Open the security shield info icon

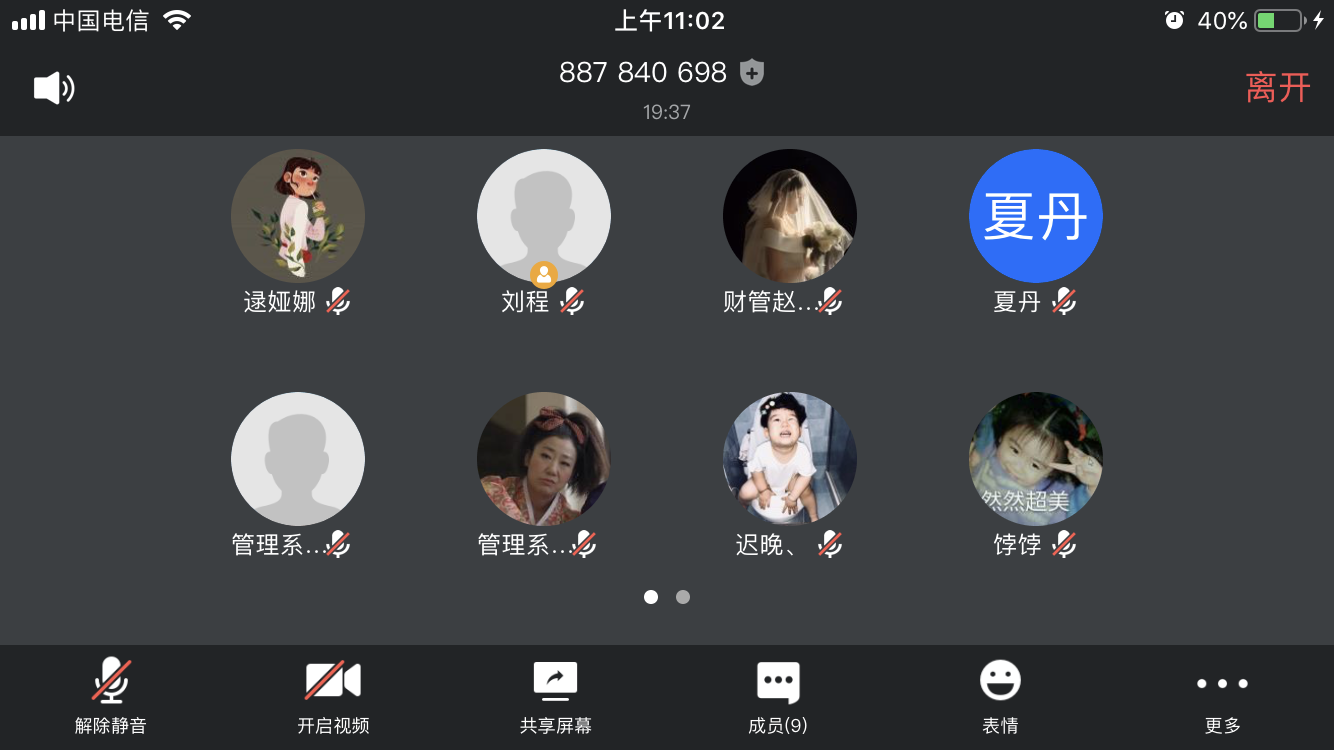[752, 72]
